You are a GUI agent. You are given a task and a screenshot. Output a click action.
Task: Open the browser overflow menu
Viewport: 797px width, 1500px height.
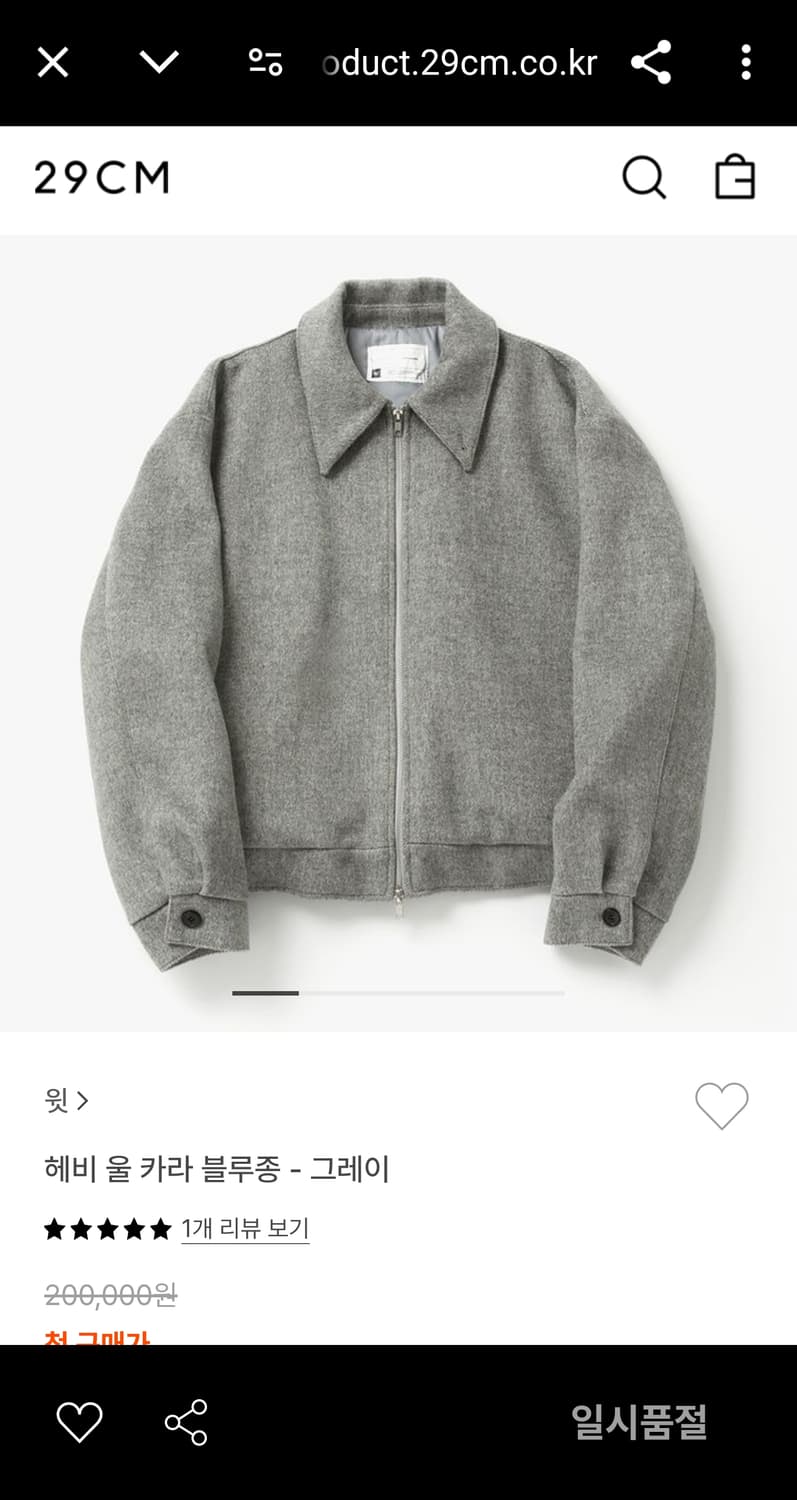click(745, 63)
